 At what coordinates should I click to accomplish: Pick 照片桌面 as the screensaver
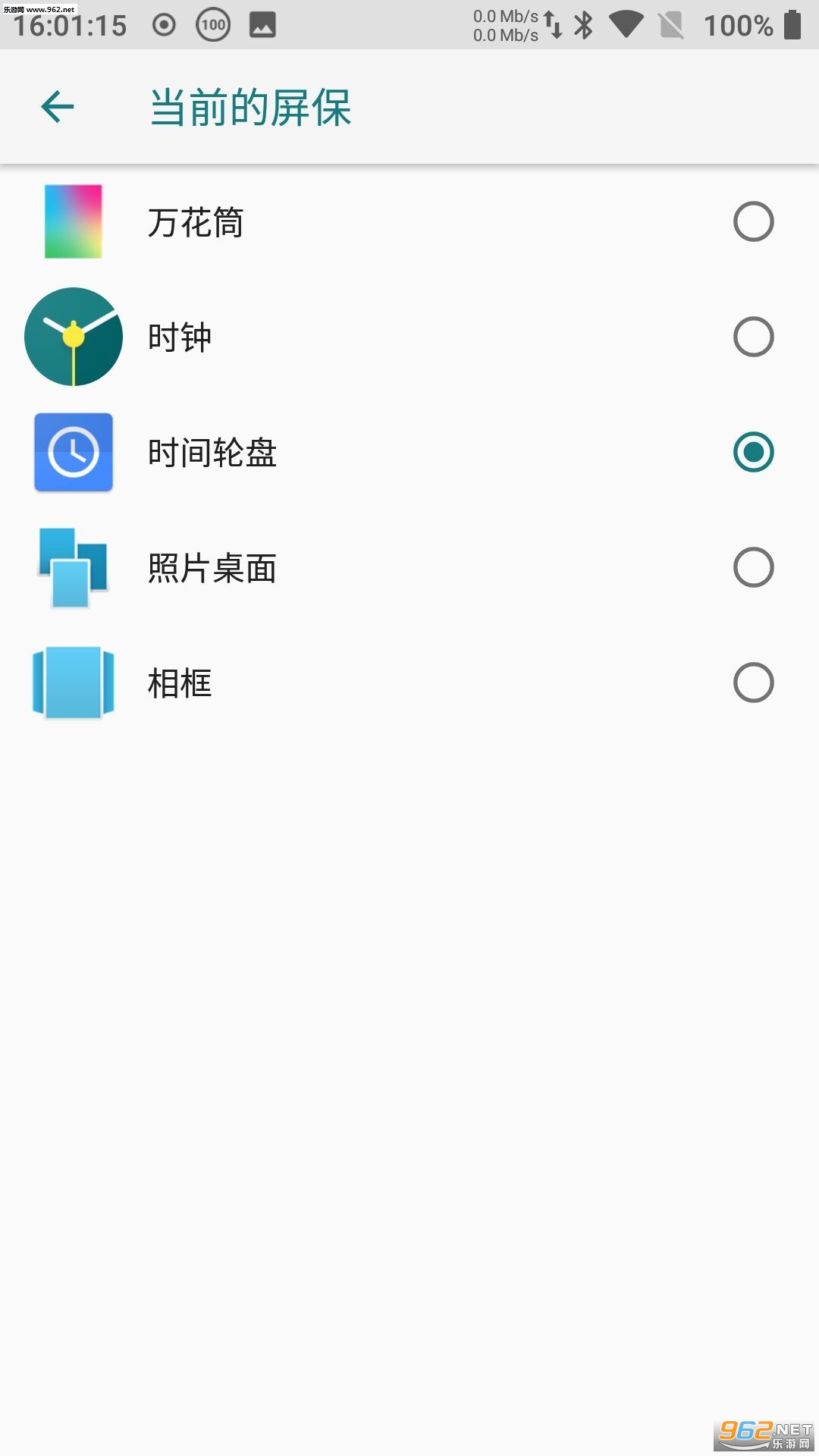pos(753,567)
